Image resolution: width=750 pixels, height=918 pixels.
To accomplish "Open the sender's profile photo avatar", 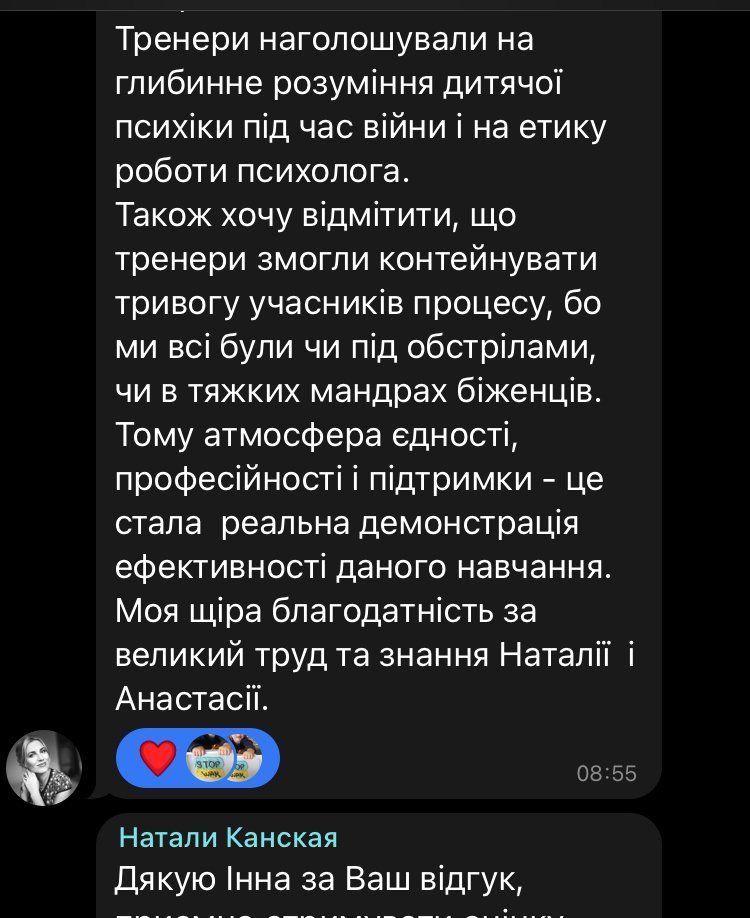I will point(44,768).
